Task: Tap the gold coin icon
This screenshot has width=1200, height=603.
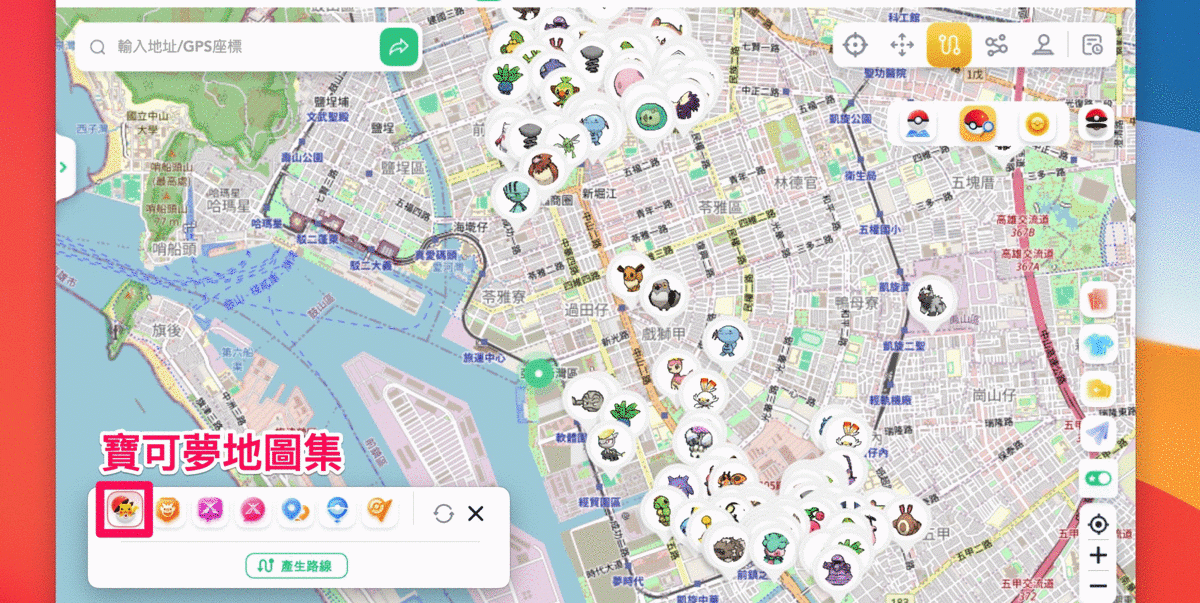Action: click(x=1038, y=124)
